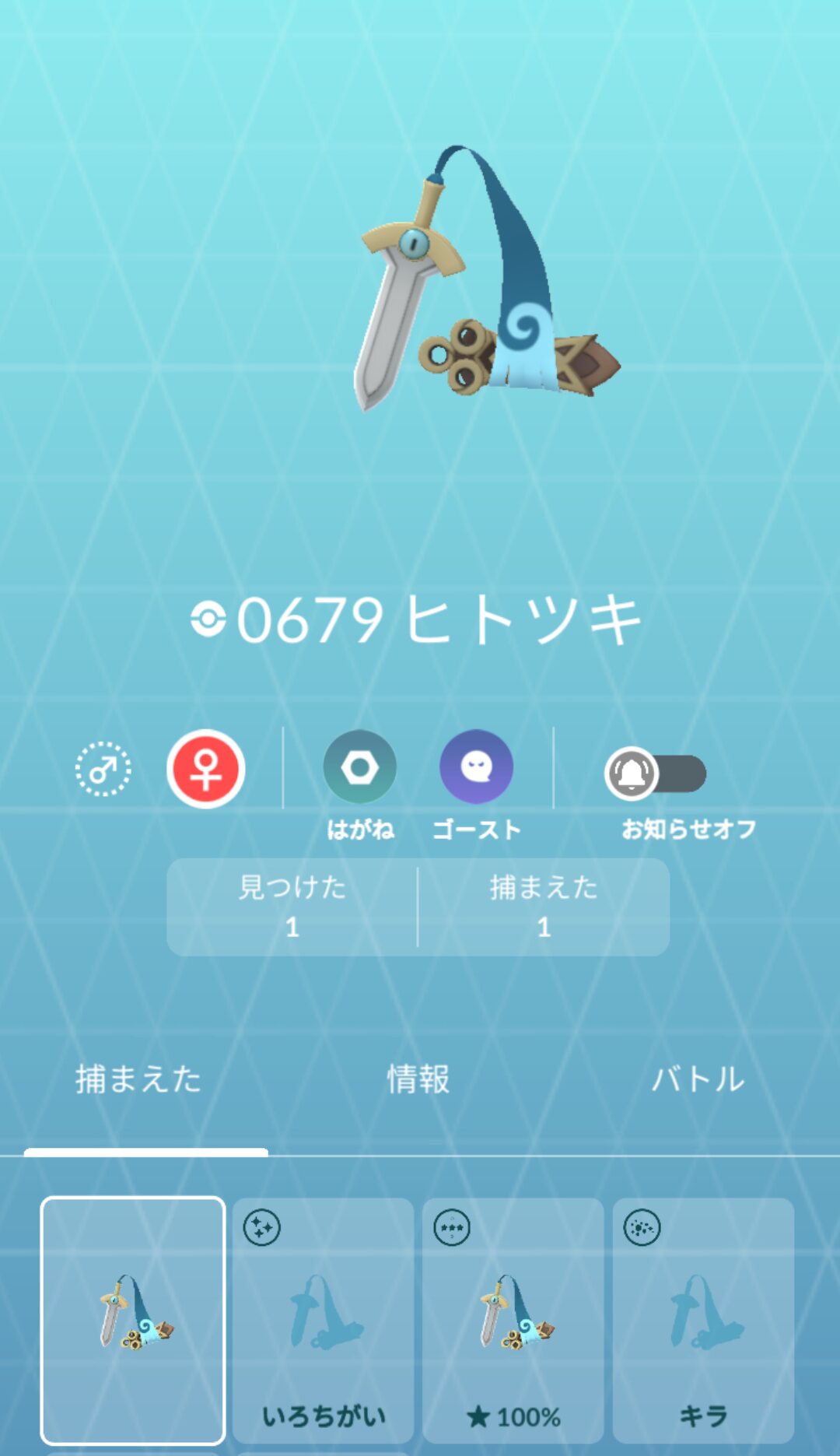Select the female gender icon
Viewport: 840px width, 1456px height.
(x=206, y=769)
